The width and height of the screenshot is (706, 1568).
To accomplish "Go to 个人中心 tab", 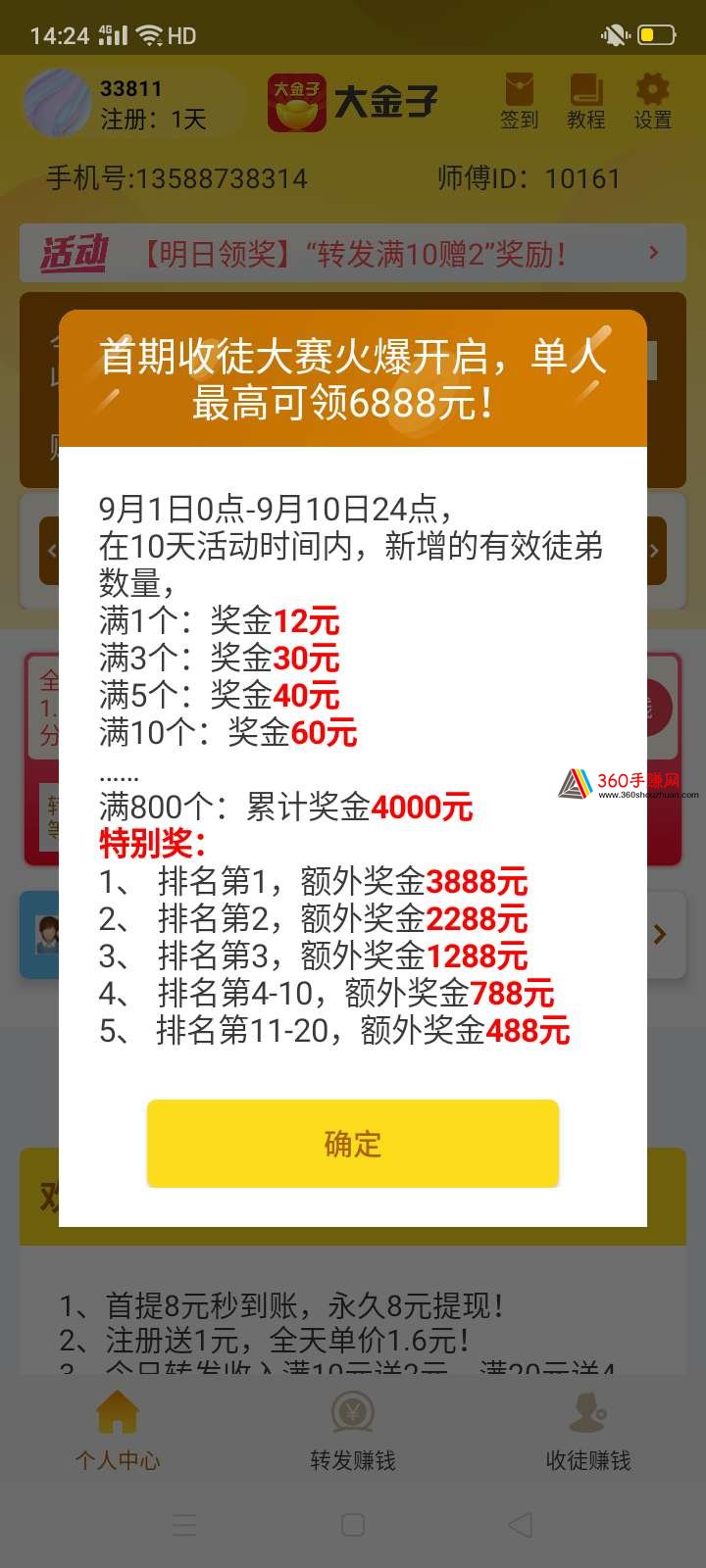I will click(118, 1431).
